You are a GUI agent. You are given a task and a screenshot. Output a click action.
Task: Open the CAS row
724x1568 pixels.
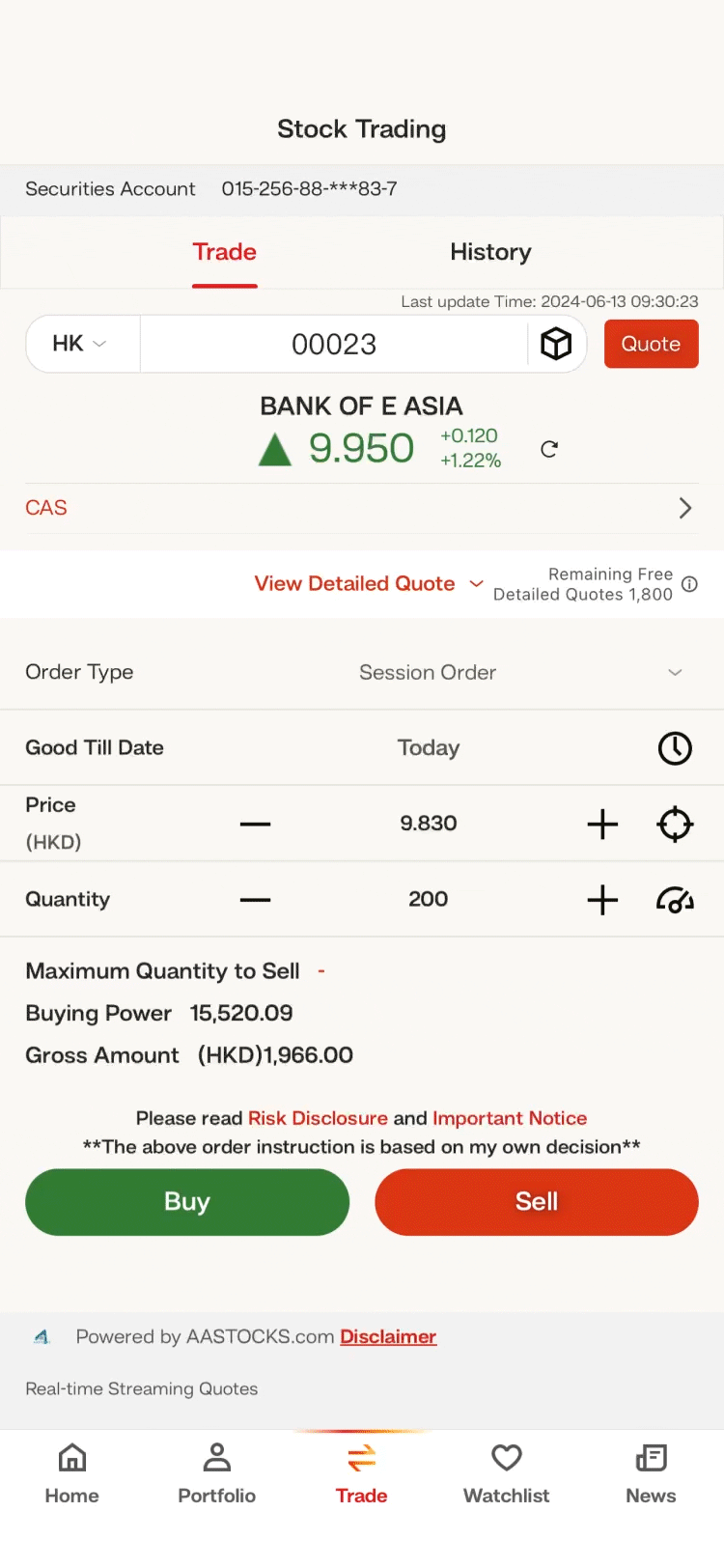click(x=362, y=508)
